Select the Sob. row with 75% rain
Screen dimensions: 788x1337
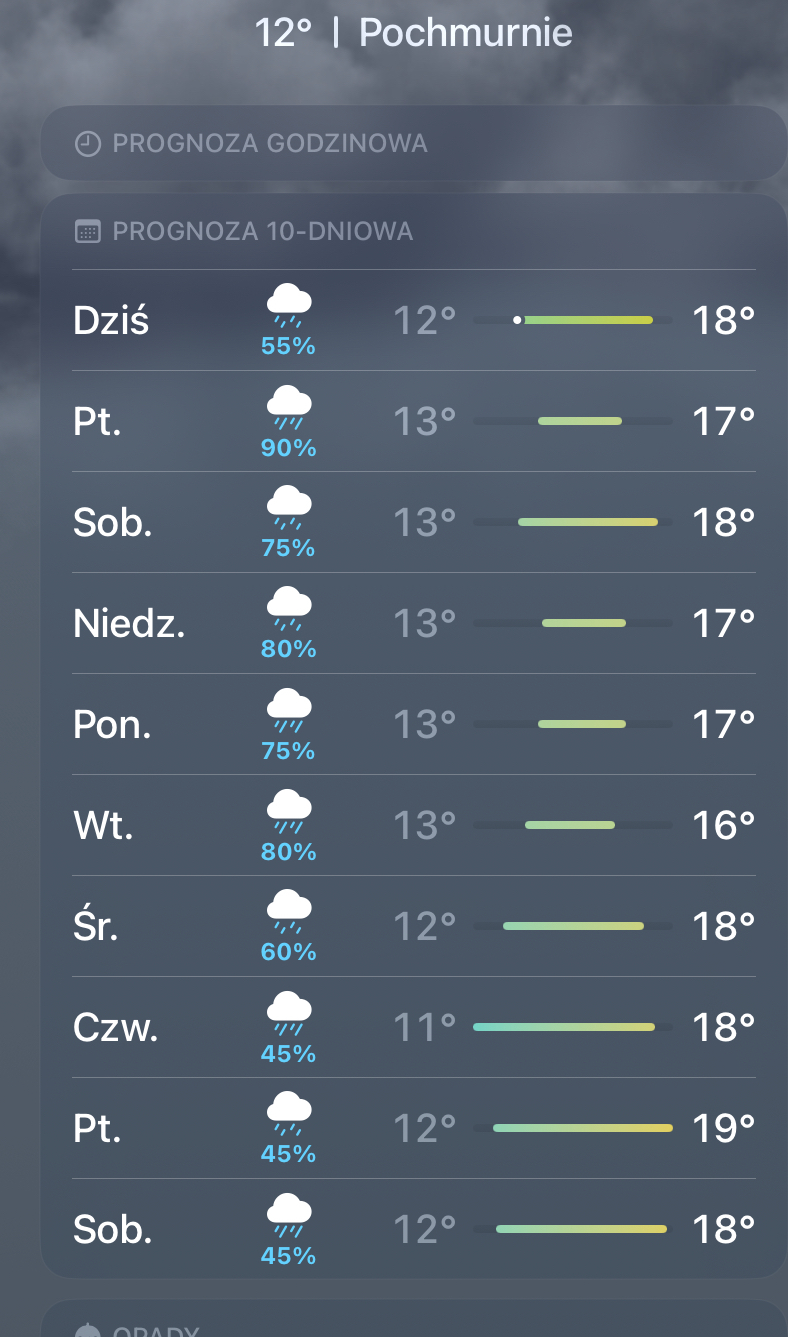coord(413,523)
